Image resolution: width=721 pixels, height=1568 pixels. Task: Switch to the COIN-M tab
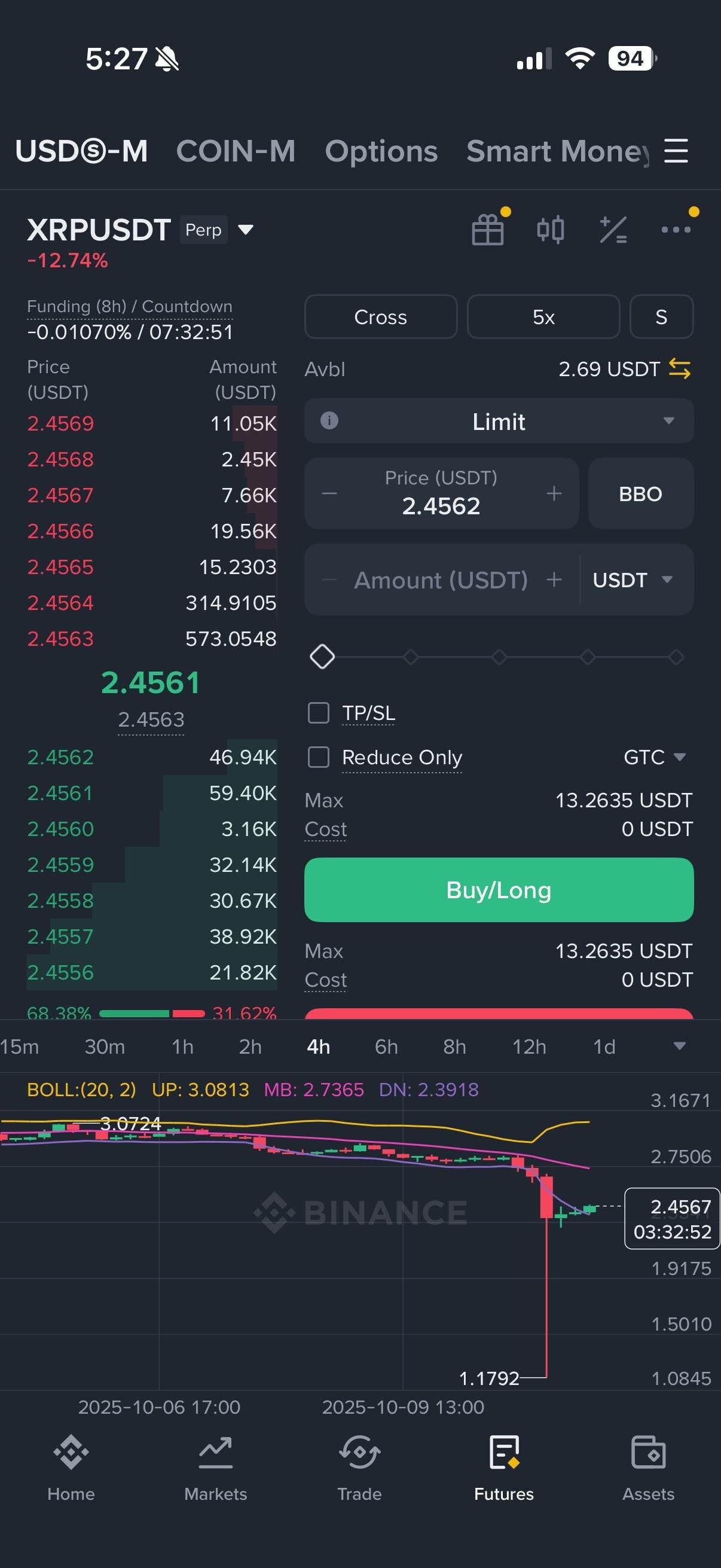(236, 151)
